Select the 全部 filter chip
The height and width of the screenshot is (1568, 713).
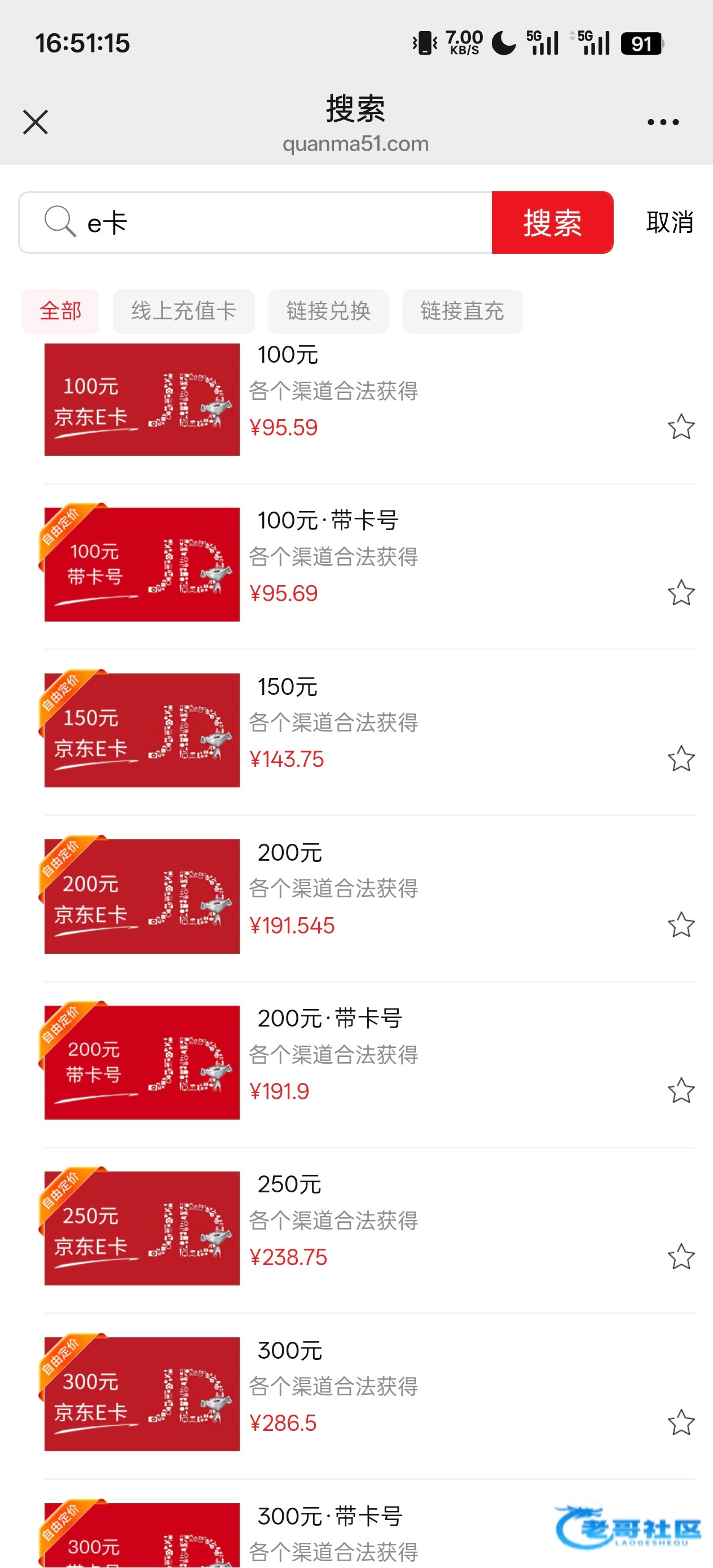[60, 312]
